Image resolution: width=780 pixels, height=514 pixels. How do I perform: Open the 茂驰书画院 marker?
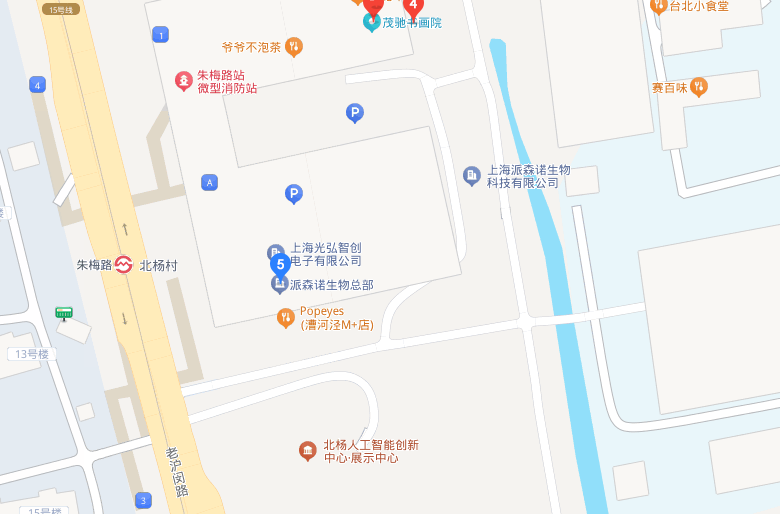(371, 22)
